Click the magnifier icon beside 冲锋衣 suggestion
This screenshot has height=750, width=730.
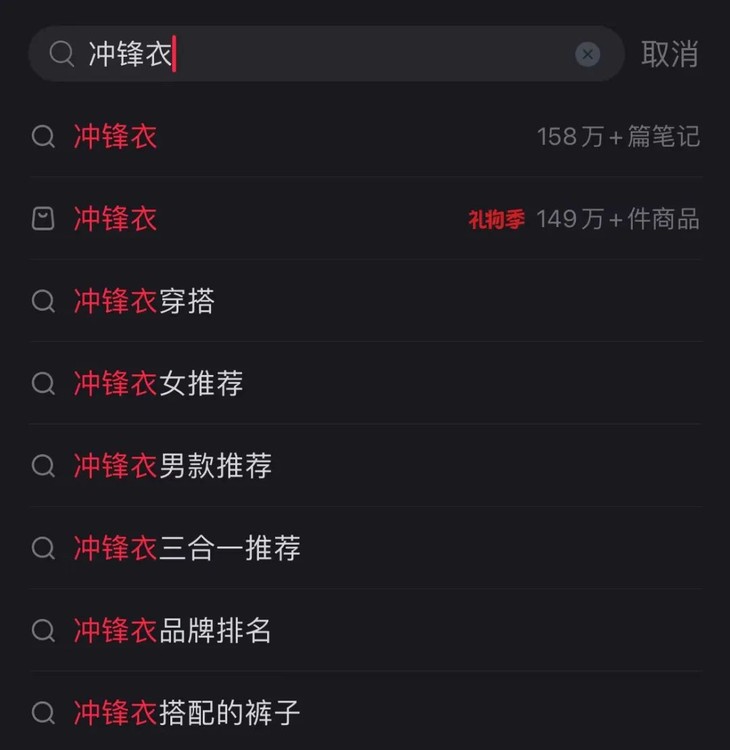pyautogui.click(x=43, y=137)
